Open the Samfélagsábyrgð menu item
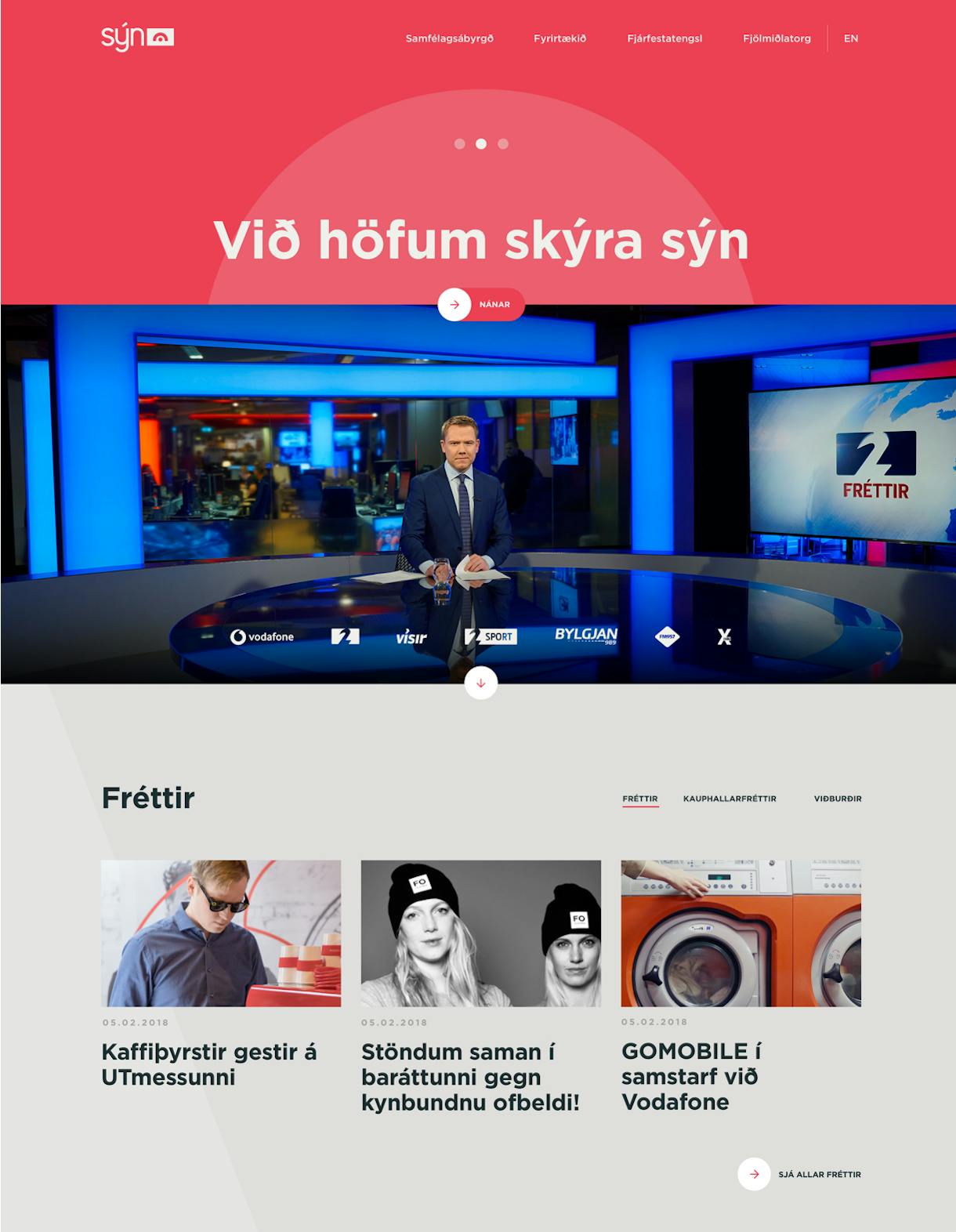 pos(449,38)
